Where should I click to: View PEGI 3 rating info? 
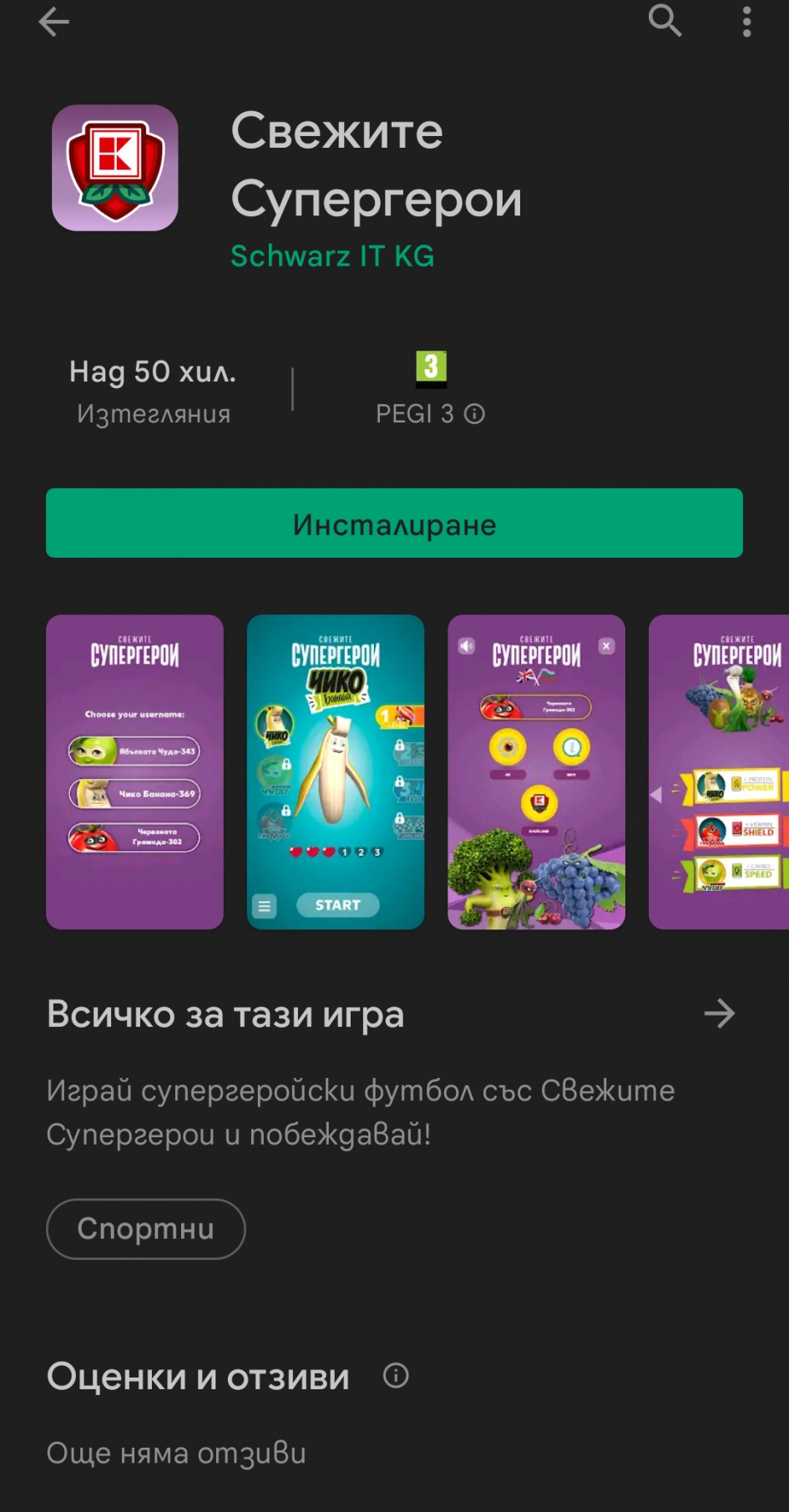pos(474,414)
